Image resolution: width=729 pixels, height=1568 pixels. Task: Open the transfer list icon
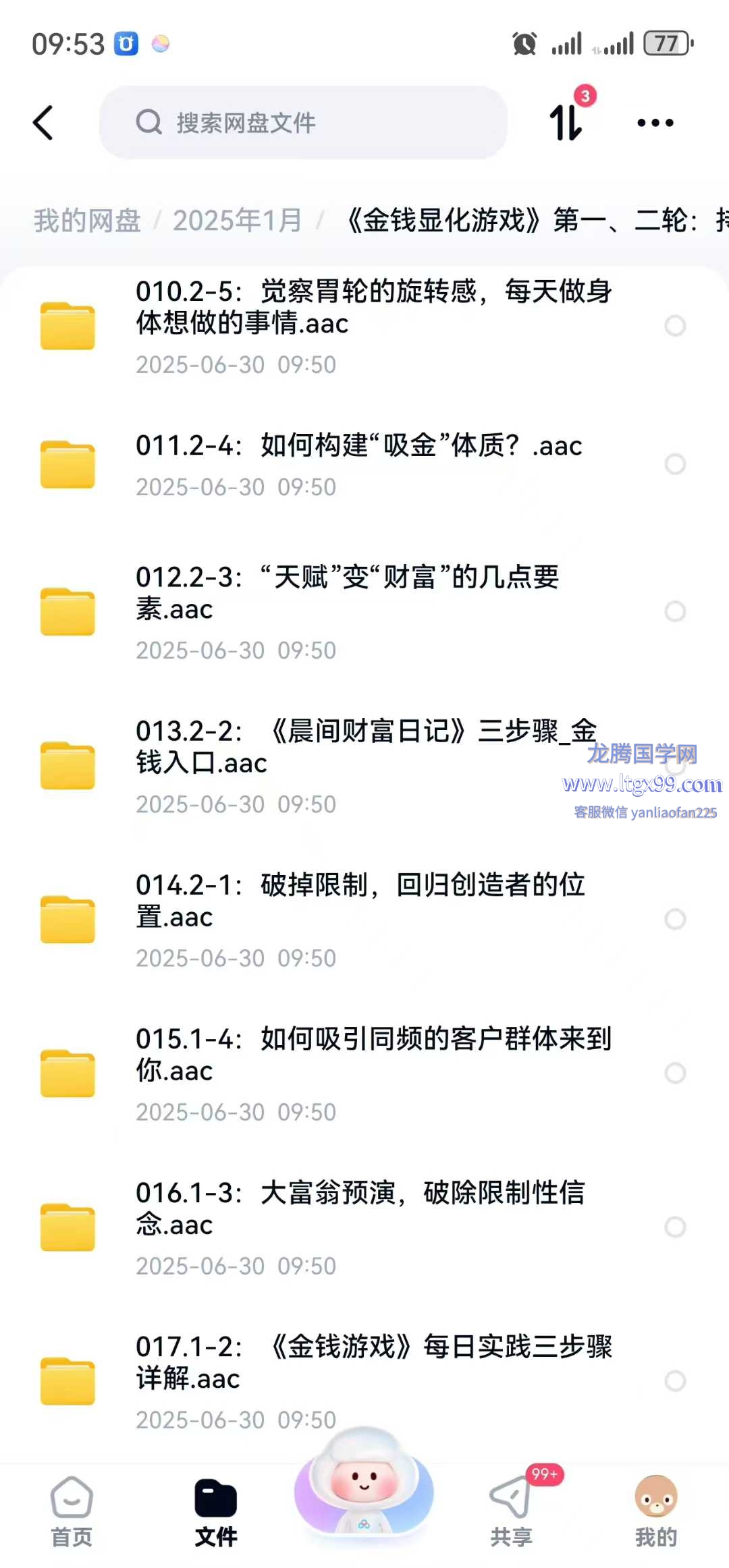[566, 121]
